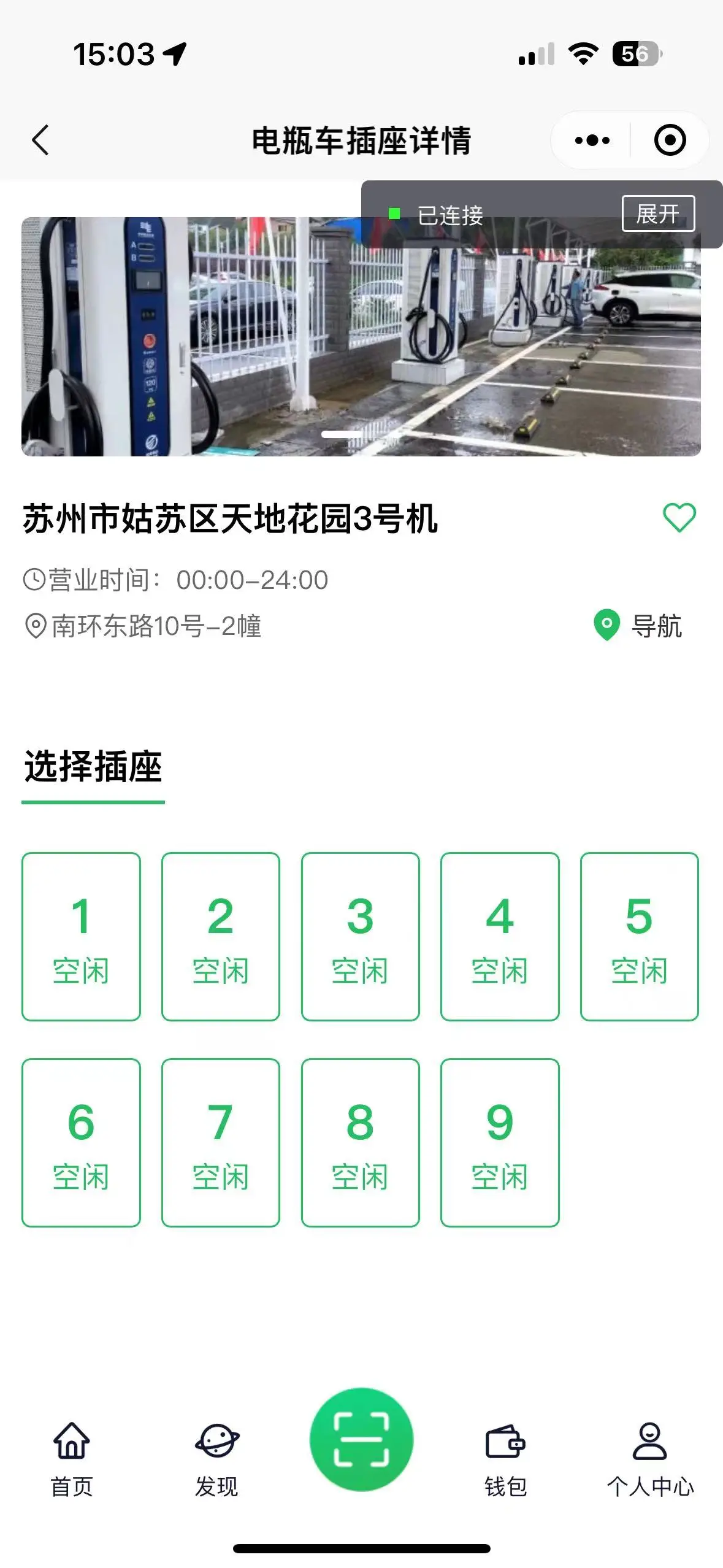
Task: Close the mini program with the circle button
Action: point(669,140)
